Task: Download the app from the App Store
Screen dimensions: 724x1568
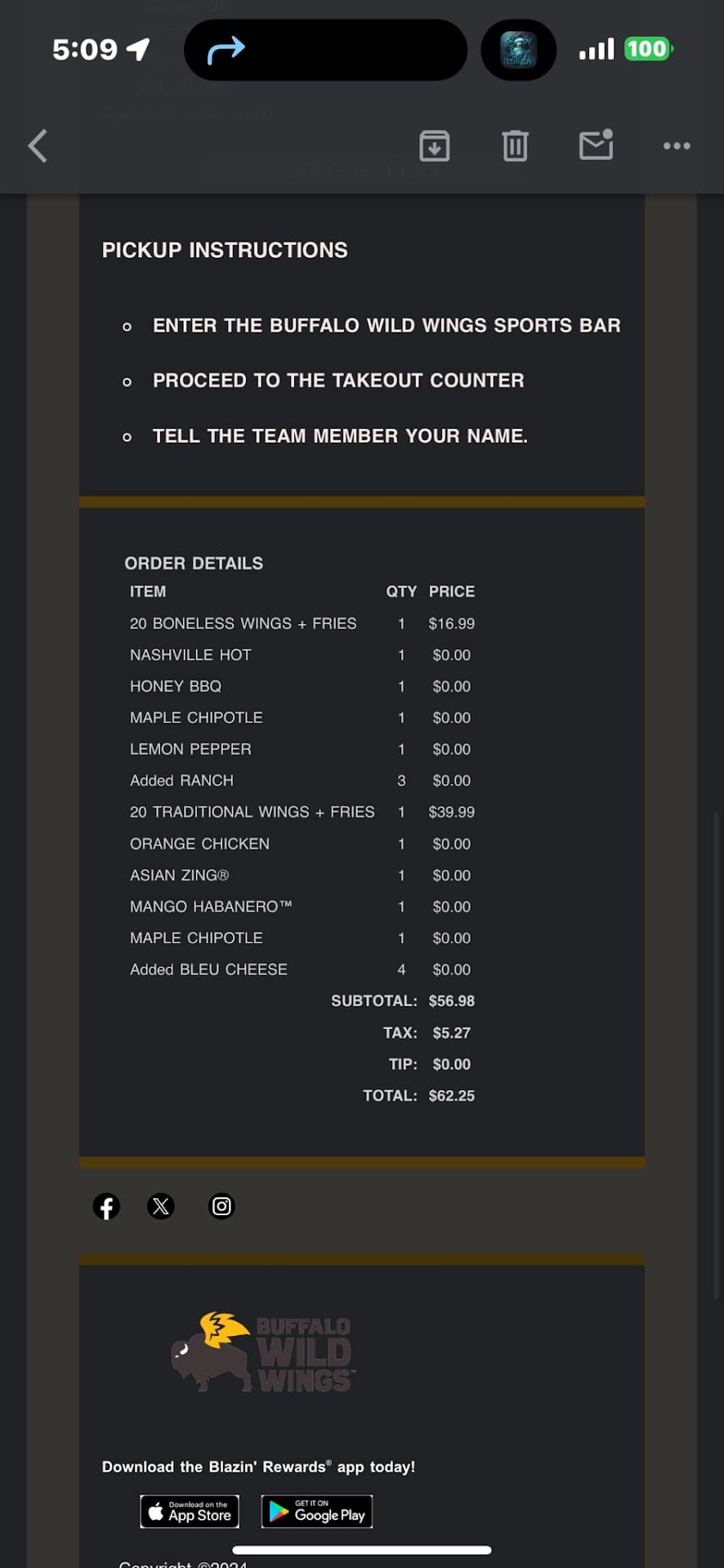Action: coord(190,1512)
